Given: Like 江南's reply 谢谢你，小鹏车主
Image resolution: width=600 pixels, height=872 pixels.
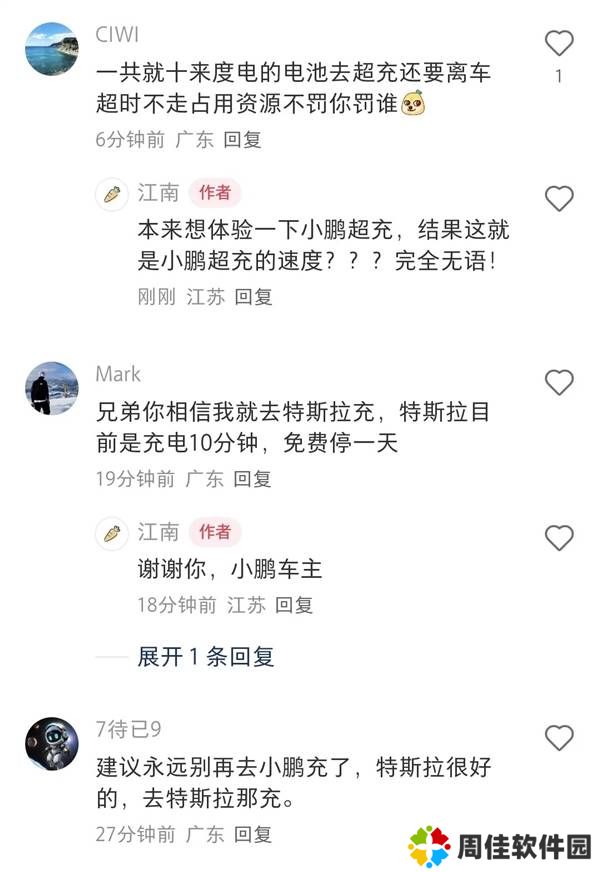Looking at the screenshot, I should (558, 538).
